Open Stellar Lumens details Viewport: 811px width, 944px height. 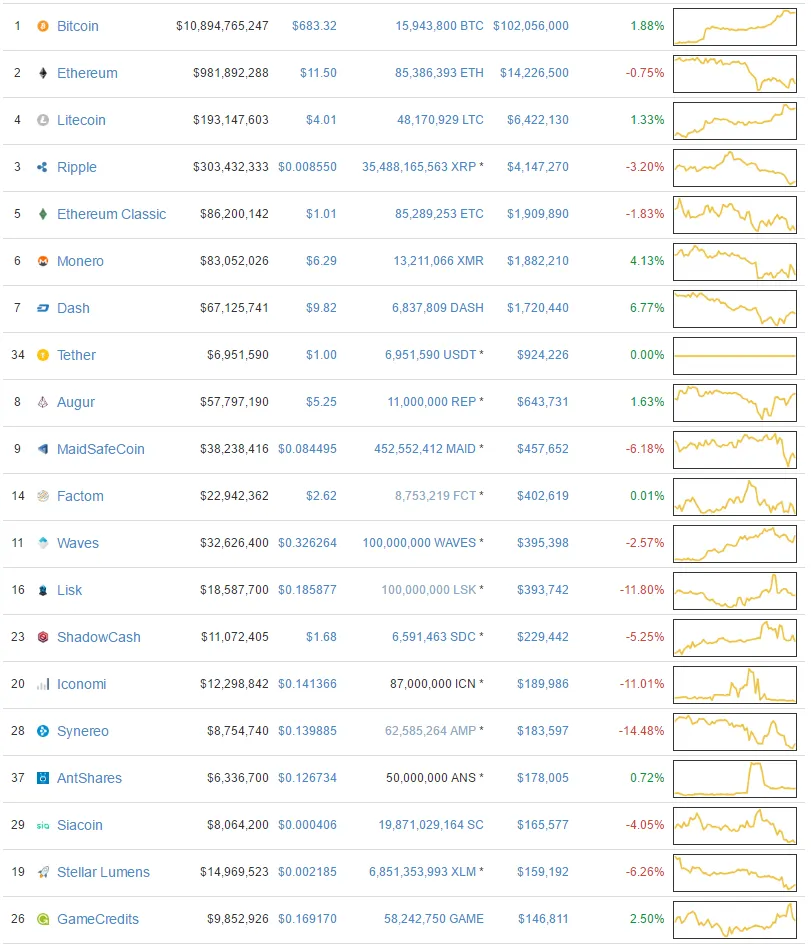pos(103,871)
